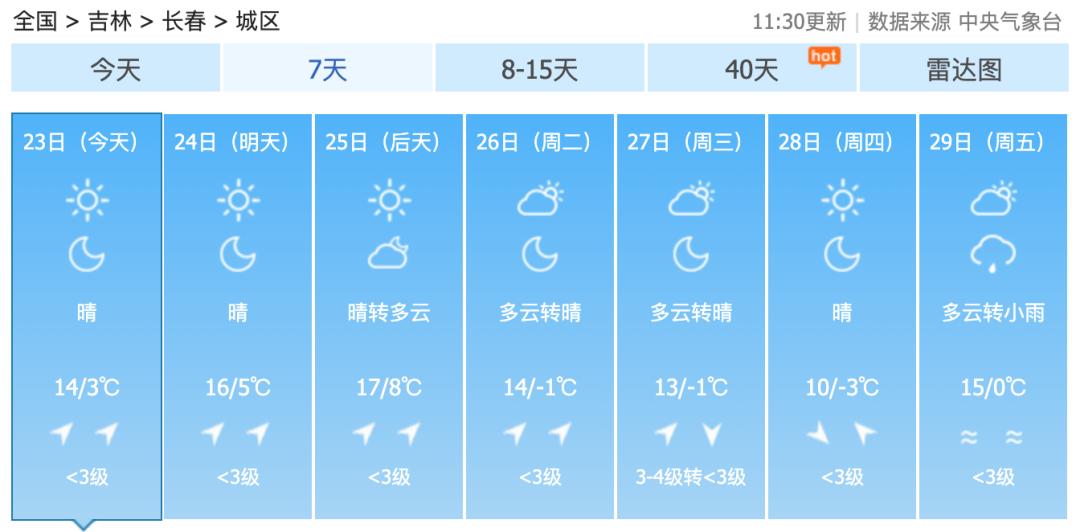Select the 24日 (明天) forecast card

point(238,317)
